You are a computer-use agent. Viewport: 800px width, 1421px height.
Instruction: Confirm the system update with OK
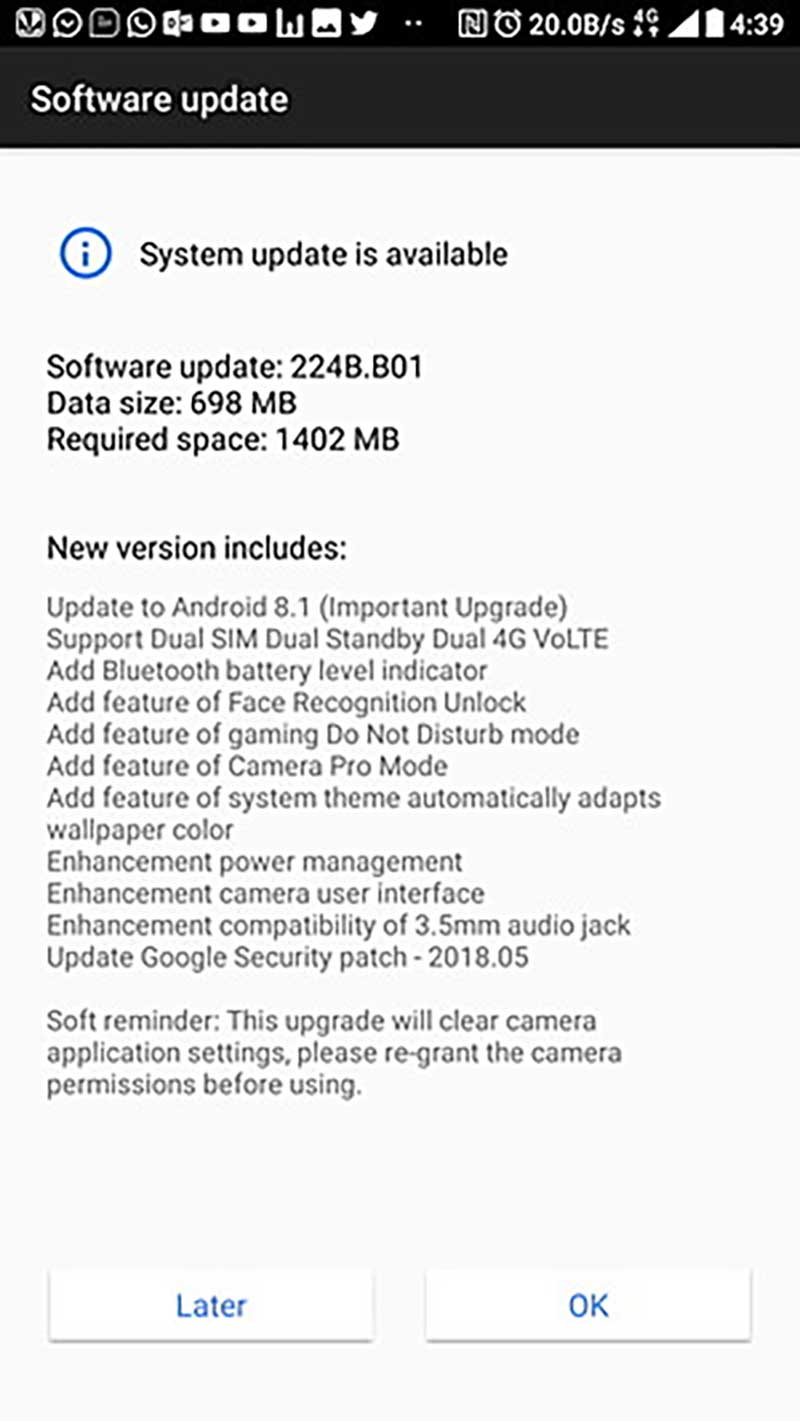(588, 1305)
